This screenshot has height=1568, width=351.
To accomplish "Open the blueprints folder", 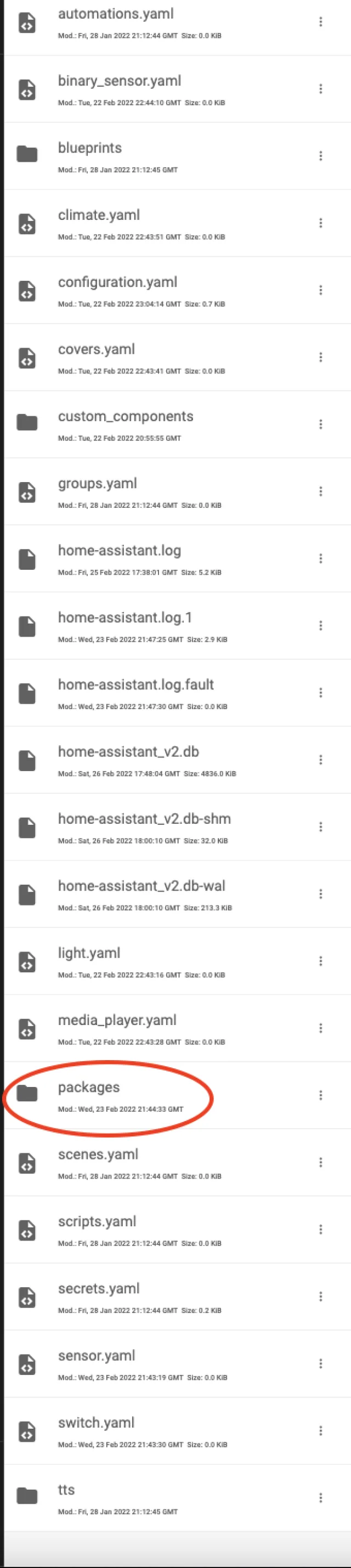I will 89,148.
